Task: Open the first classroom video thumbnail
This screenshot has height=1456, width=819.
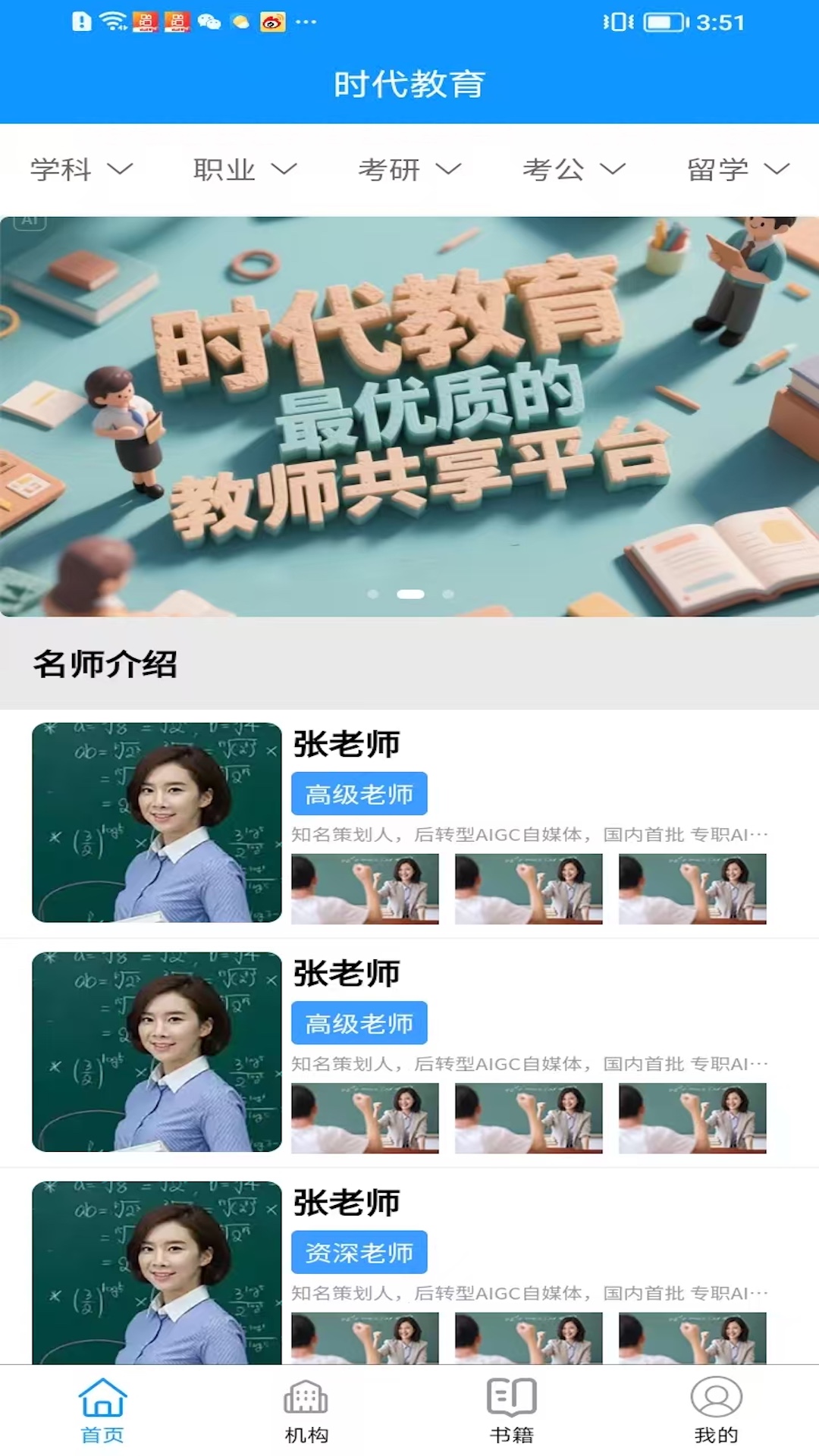Action: coord(365,890)
